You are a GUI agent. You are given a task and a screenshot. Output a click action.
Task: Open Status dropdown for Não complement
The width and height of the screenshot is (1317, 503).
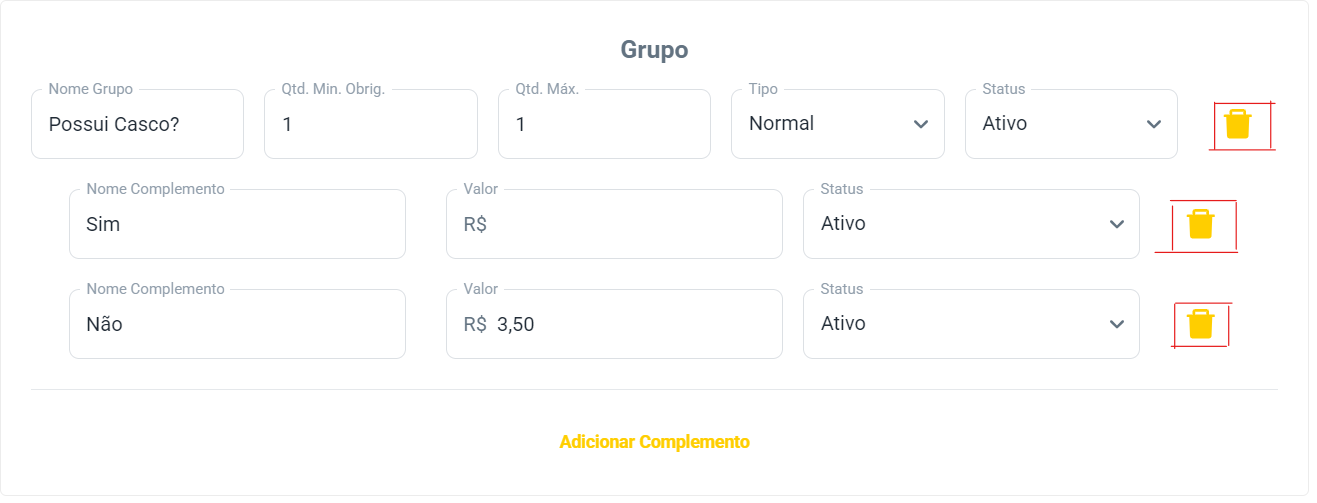970,324
